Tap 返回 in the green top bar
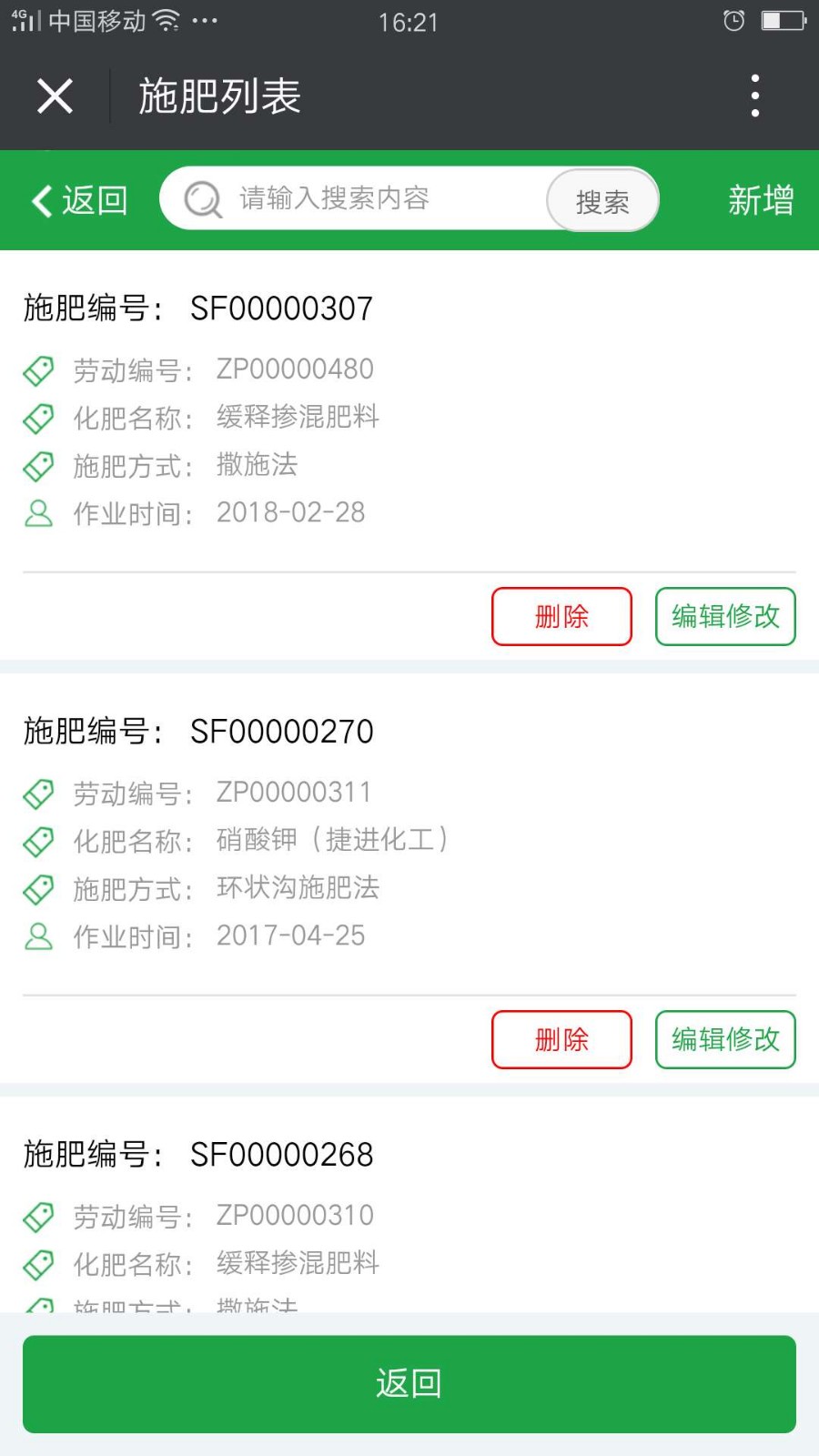 pos(80,200)
